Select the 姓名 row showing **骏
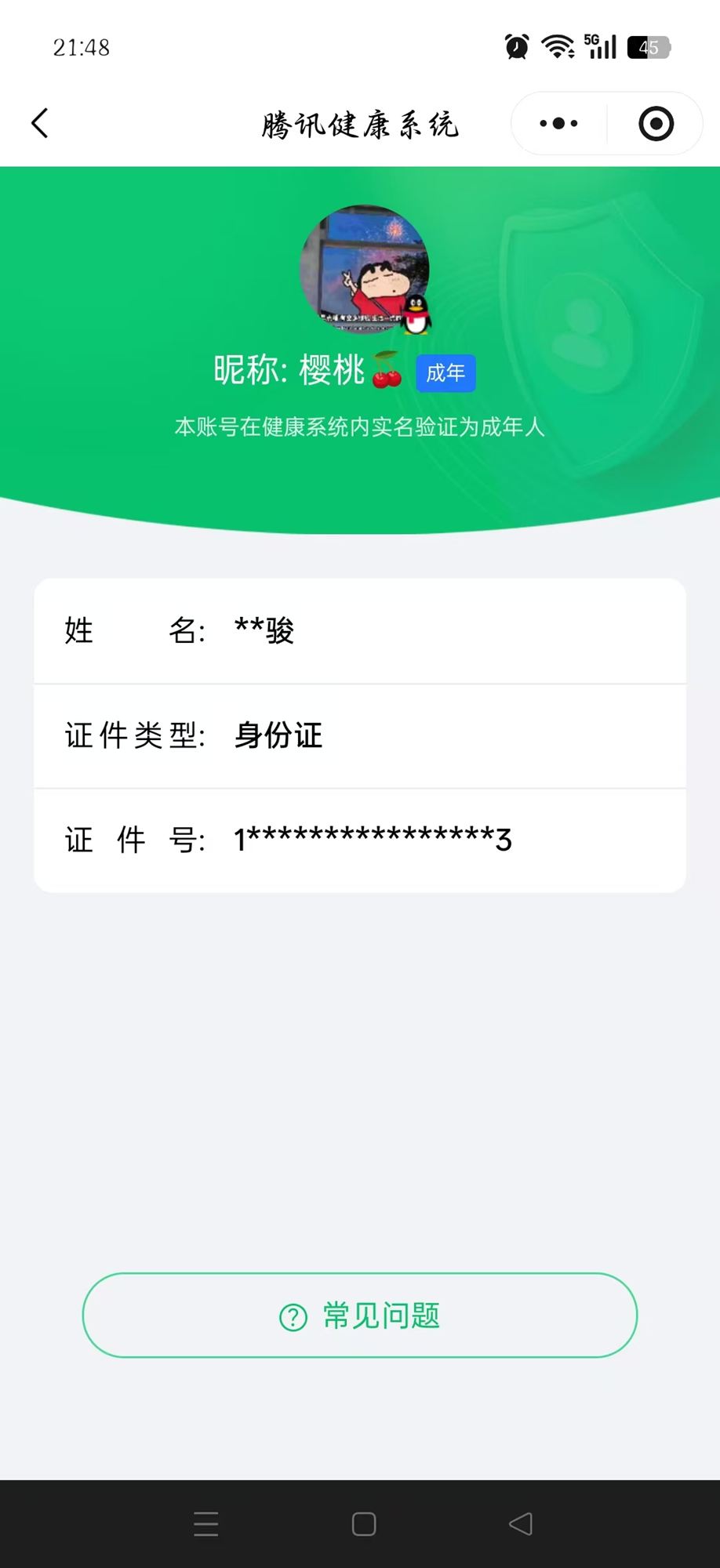This screenshot has width=720, height=1568. coord(361,630)
